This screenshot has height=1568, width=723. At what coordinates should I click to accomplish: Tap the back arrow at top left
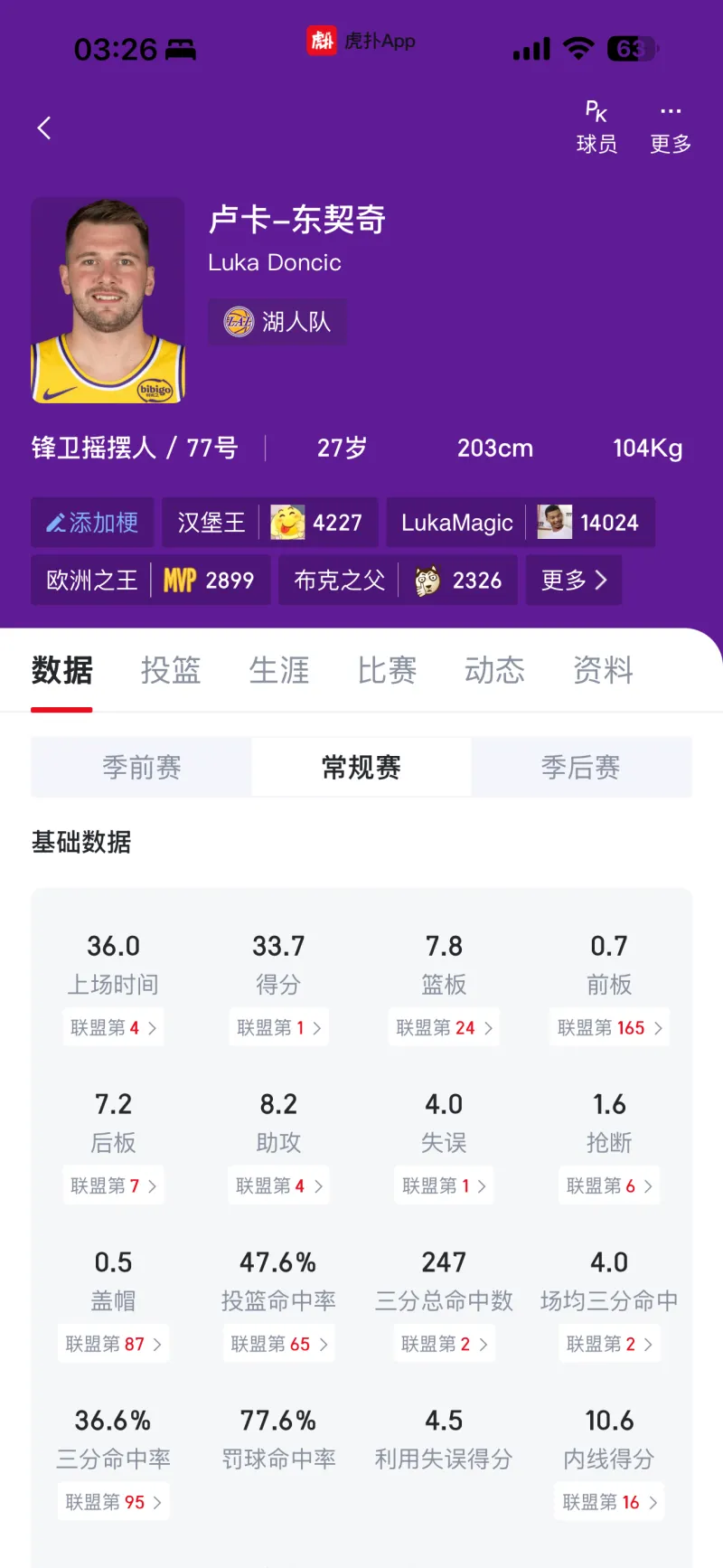tap(44, 128)
